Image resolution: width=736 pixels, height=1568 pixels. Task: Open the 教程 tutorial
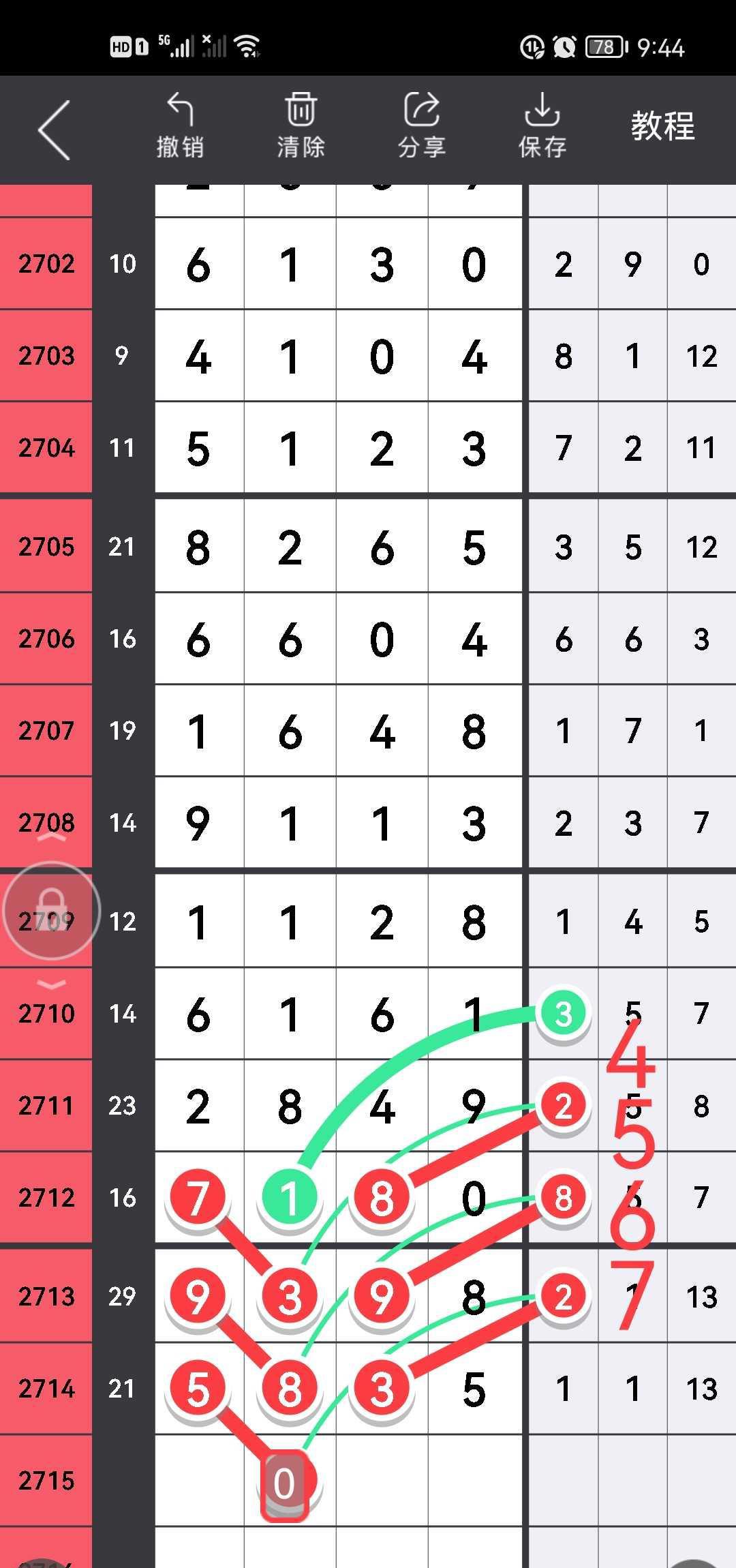662,127
